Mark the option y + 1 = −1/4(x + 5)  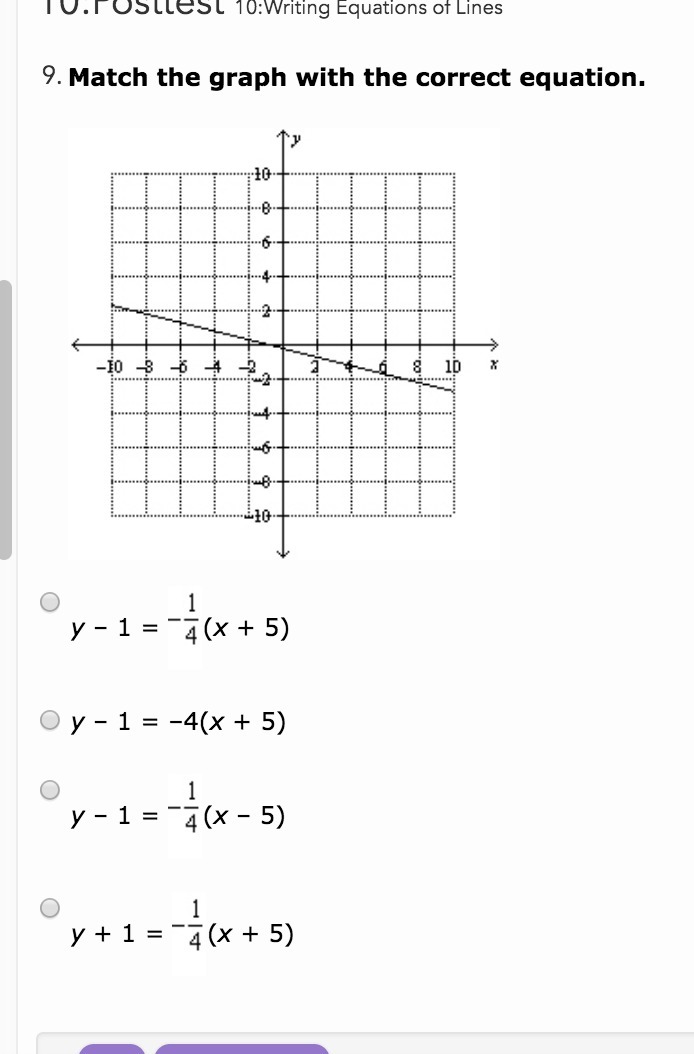[50, 908]
